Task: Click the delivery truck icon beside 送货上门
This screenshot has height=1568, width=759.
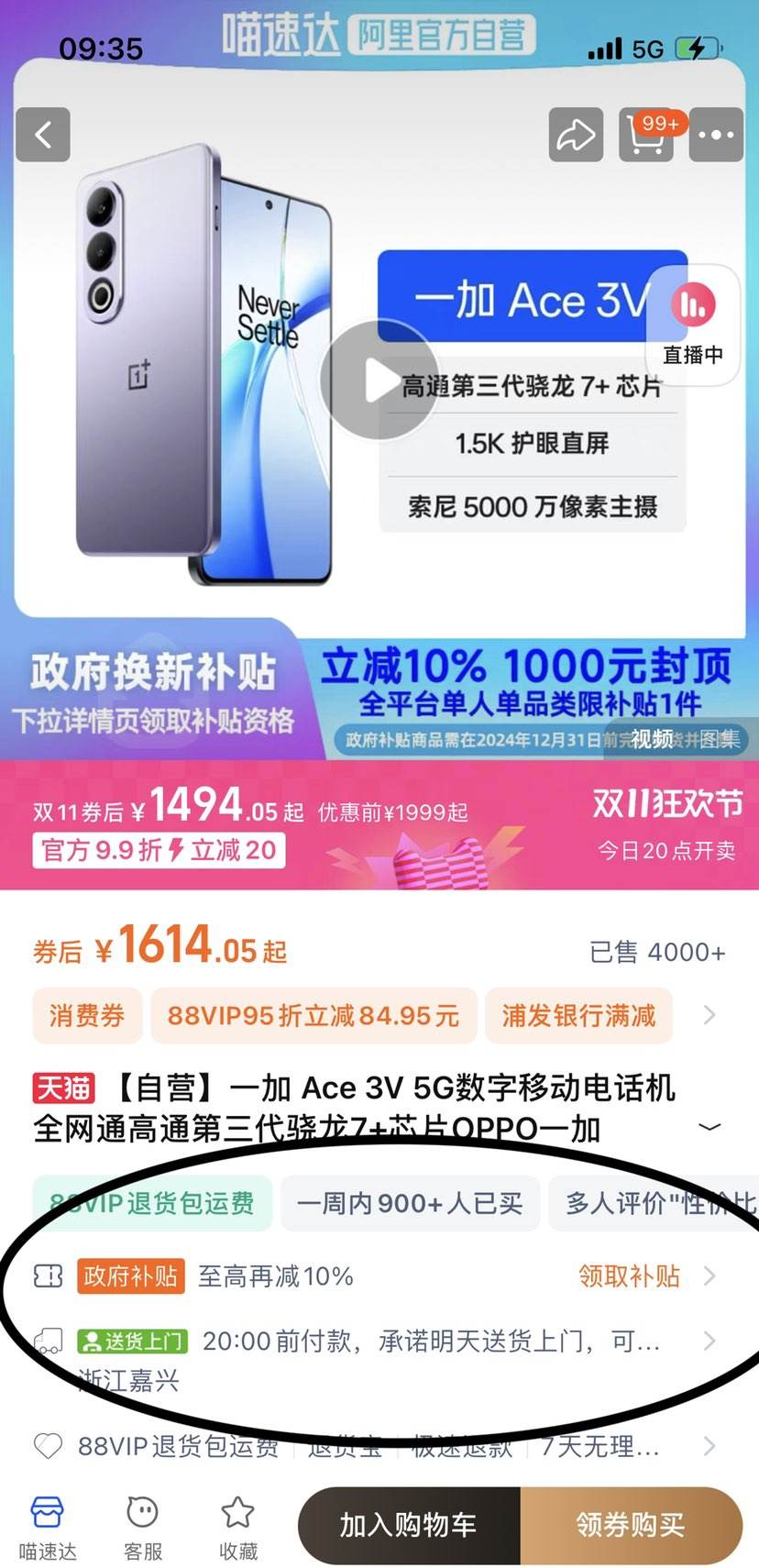Action: [x=48, y=1341]
